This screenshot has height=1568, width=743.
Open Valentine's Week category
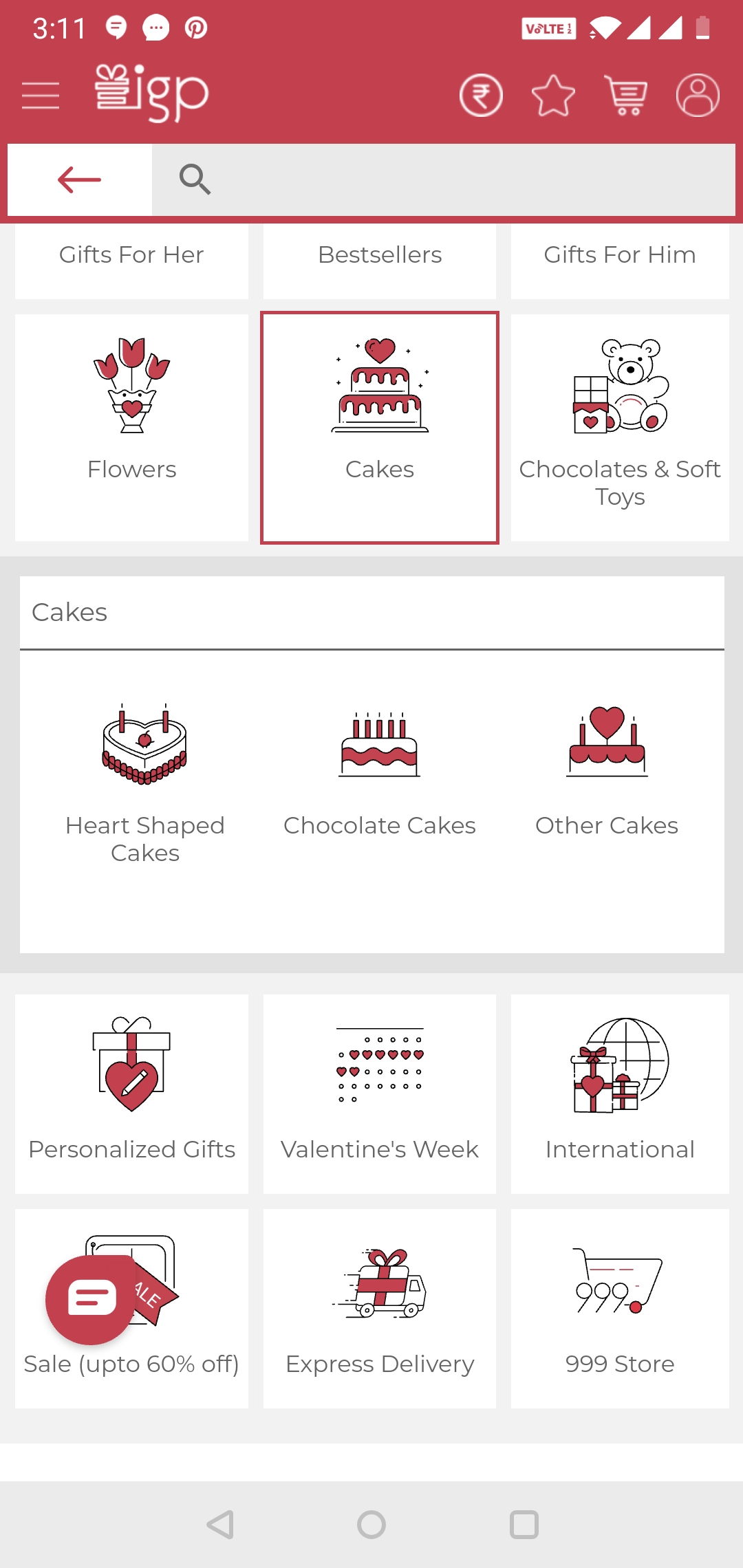coord(380,1093)
